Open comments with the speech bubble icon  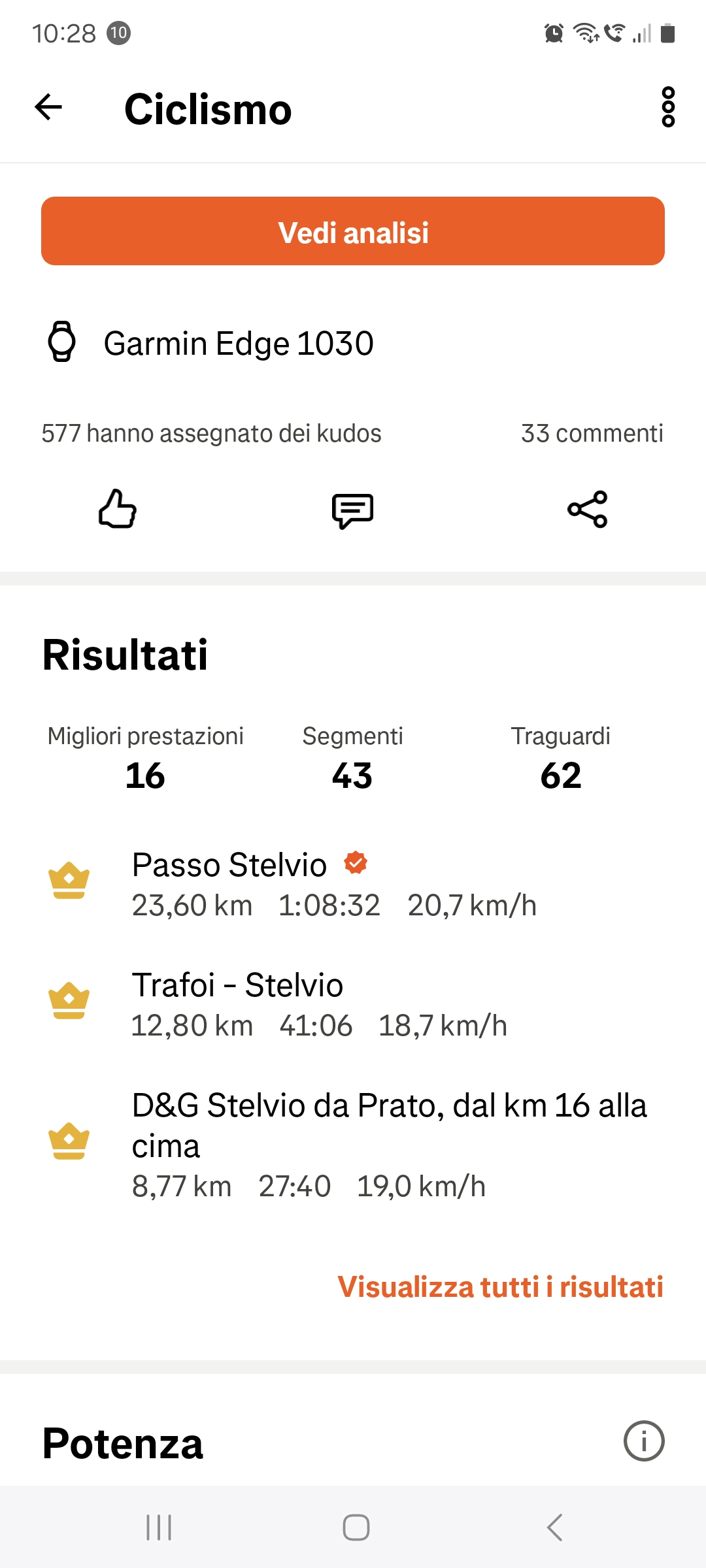pyautogui.click(x=352, y=510)
